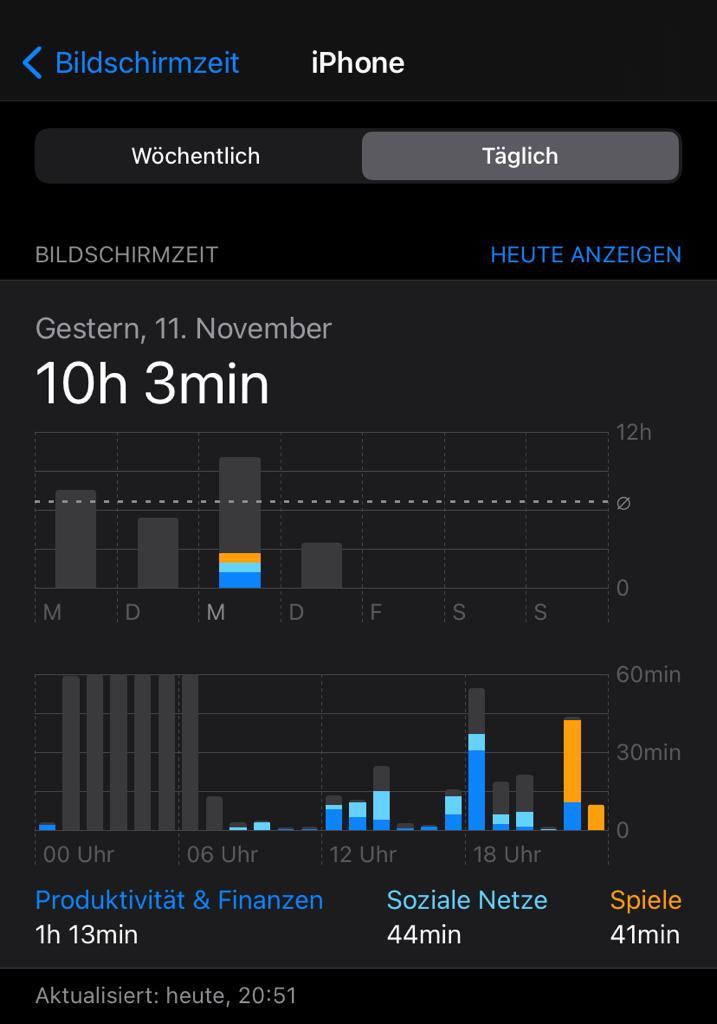Switch to the Wöchentlich view
The height and width of the screenshot is (1024, 717).
click(x=196, y=156)
